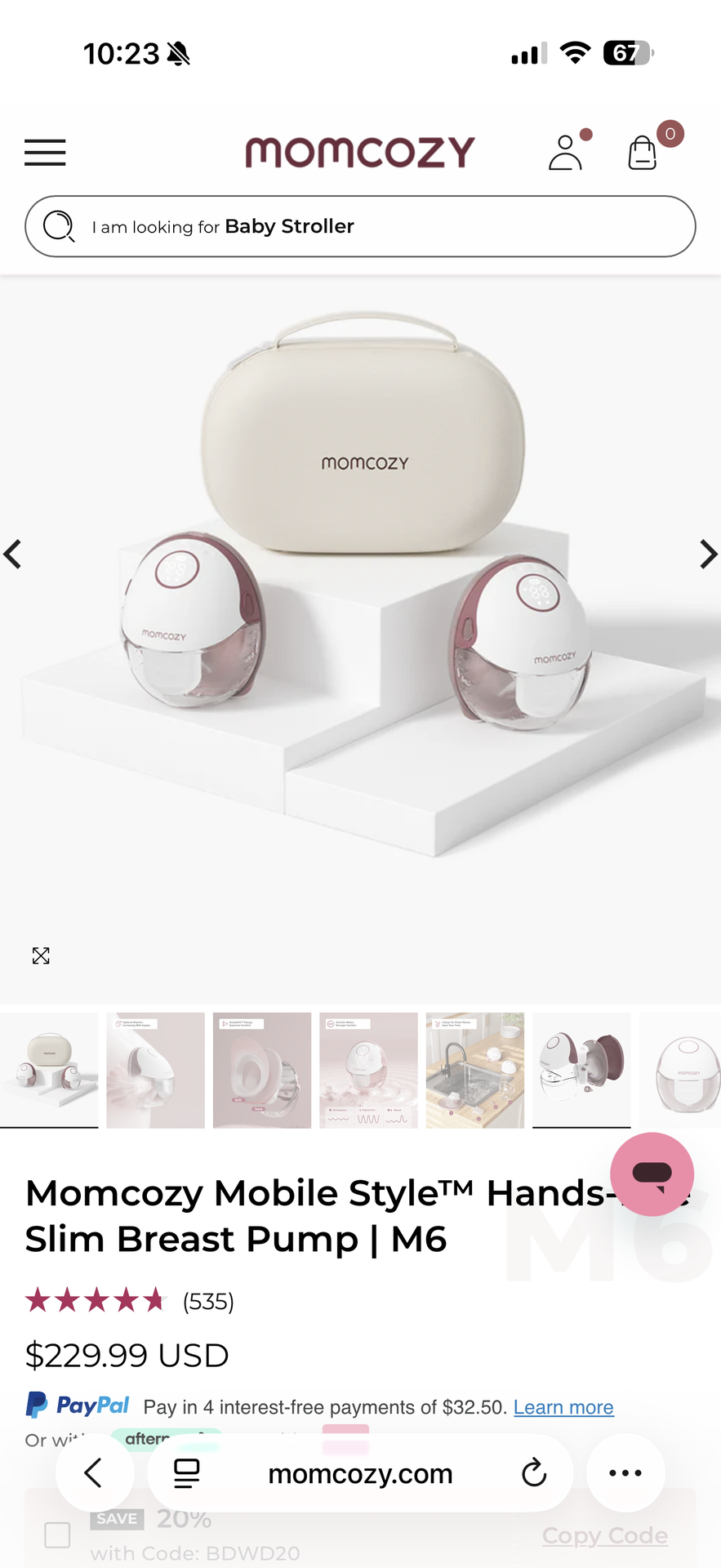This screenshot has width=721, height=1568.
Task: Open the 535 star reviews
Action: 129,1301
